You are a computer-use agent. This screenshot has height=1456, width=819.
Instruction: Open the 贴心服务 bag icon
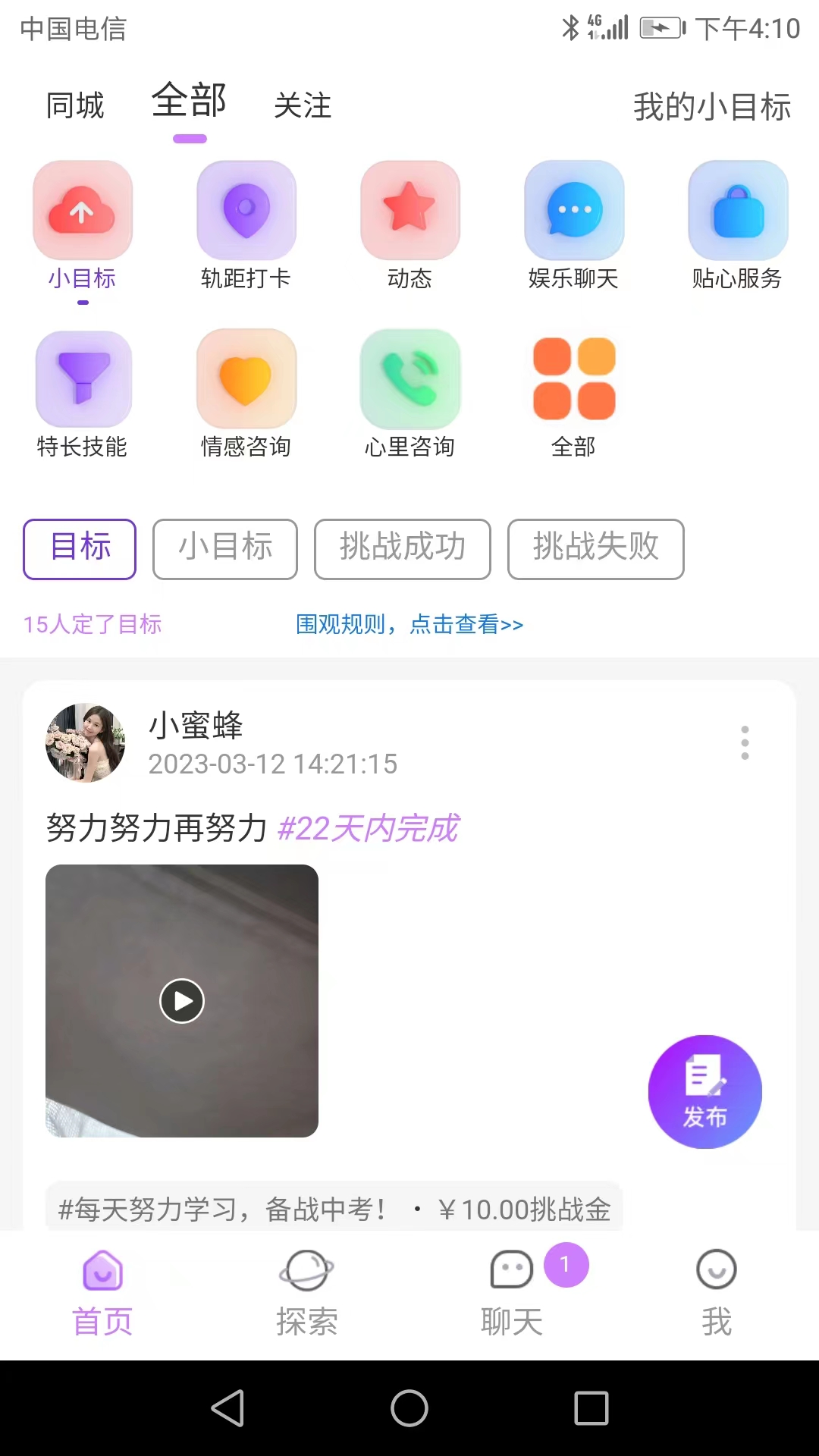[x=737, y=210]
